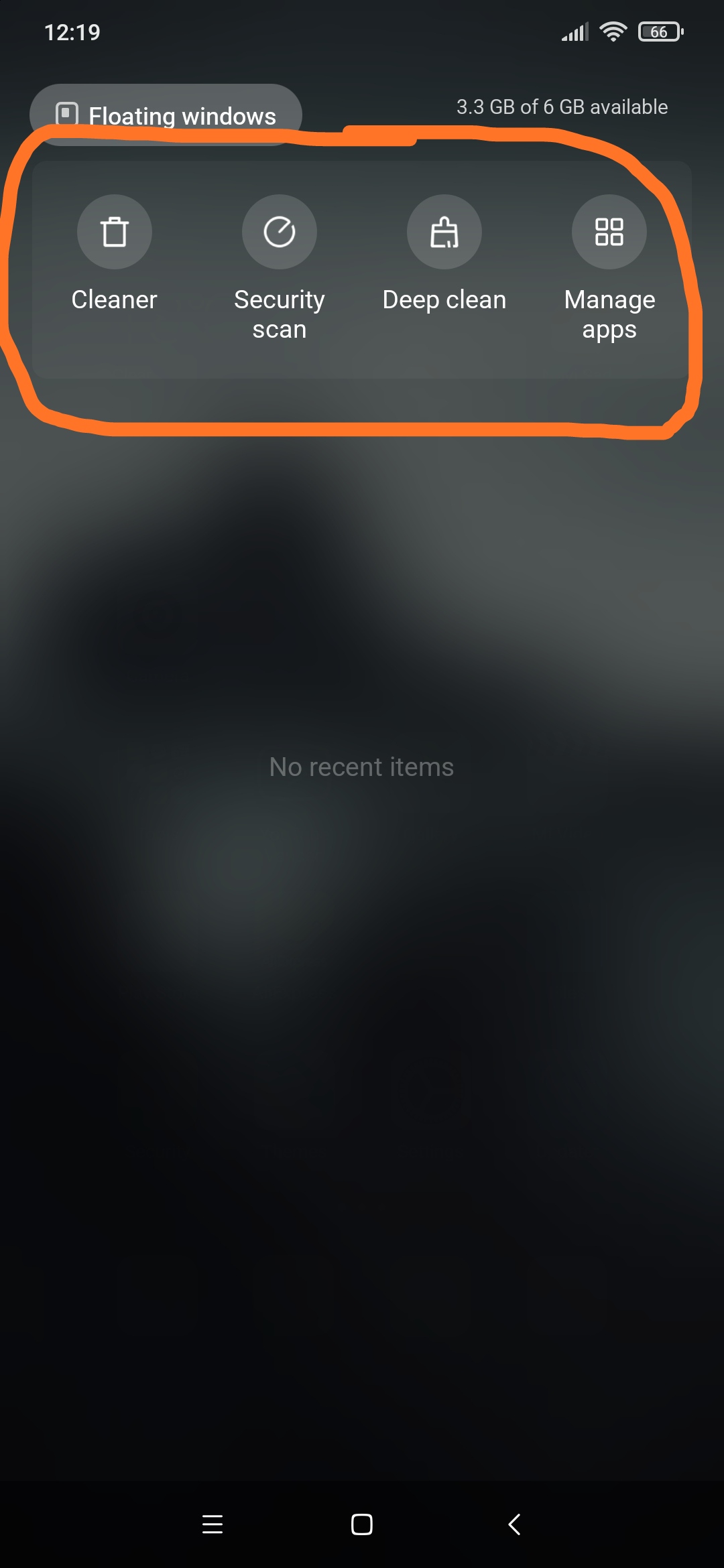Viewport: 724px width, 1568px height.
Task: Start a Security scan
Action: (x=280, y=233)
